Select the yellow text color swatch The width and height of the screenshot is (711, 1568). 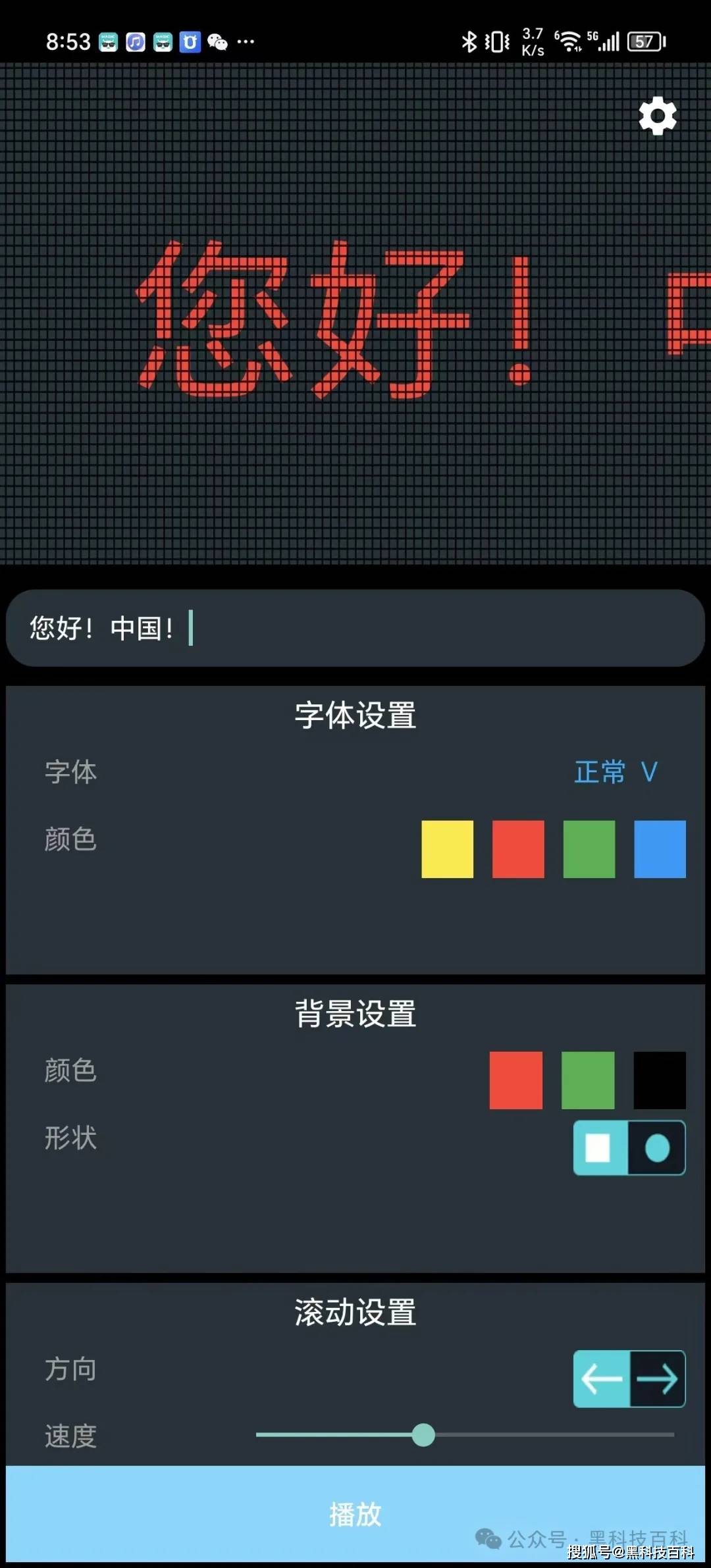pos(448,849)
